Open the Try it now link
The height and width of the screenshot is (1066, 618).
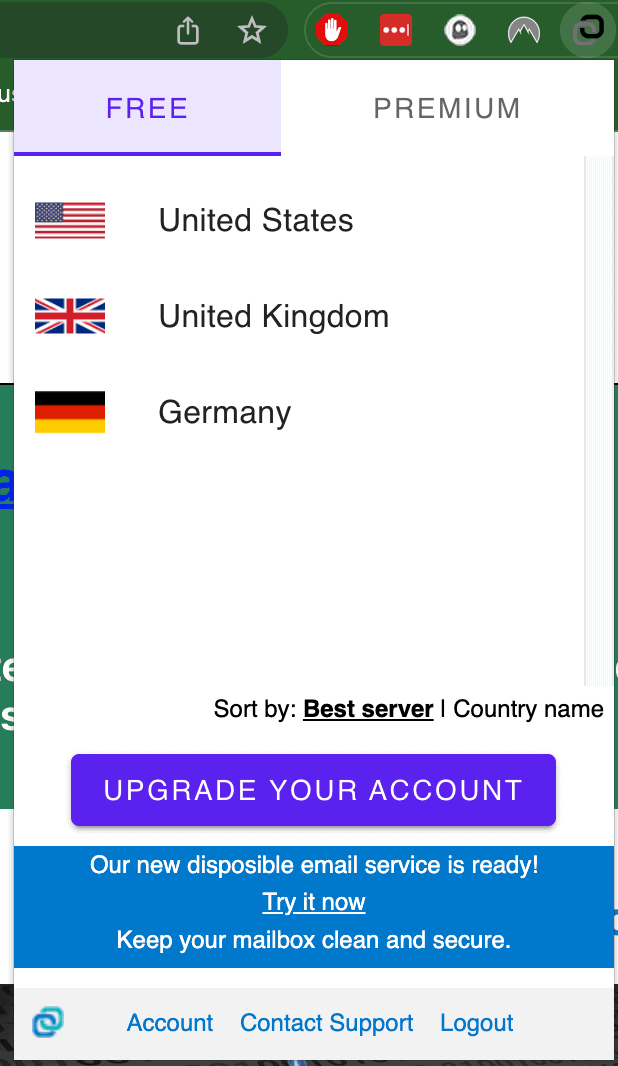[313, 902]
